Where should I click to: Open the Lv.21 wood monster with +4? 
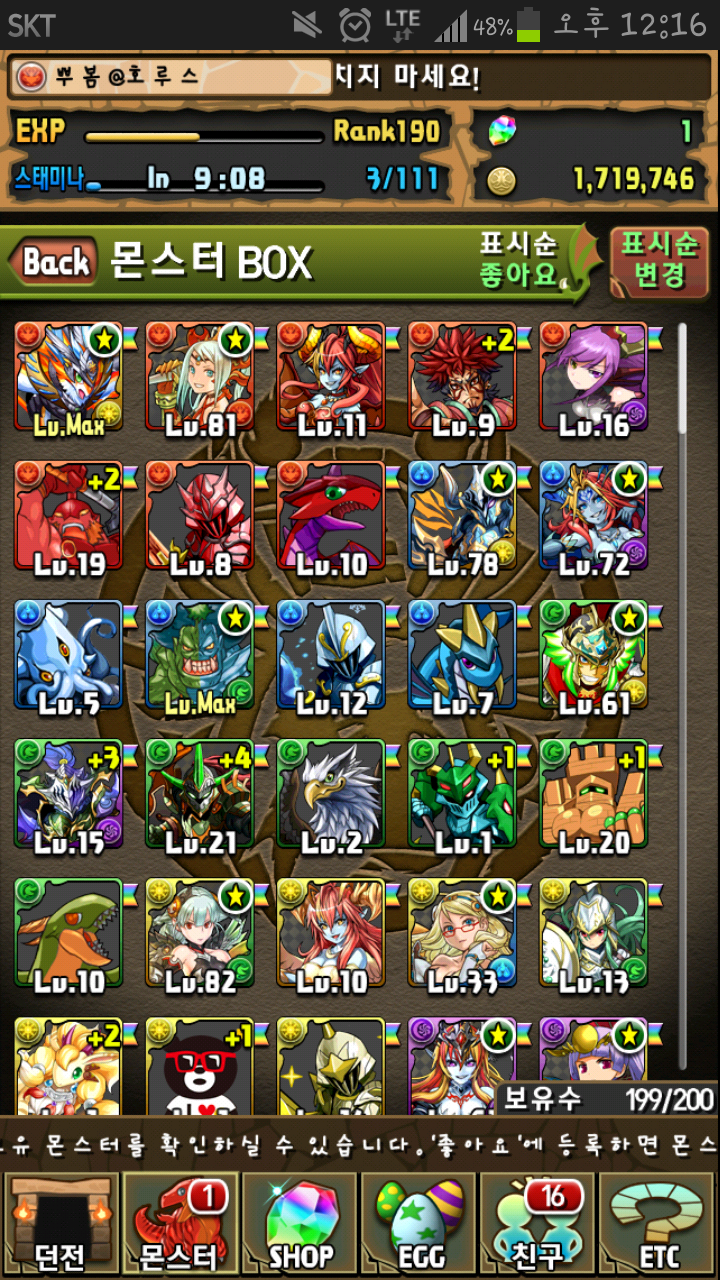pyautogui.click(x=200, y=795)
